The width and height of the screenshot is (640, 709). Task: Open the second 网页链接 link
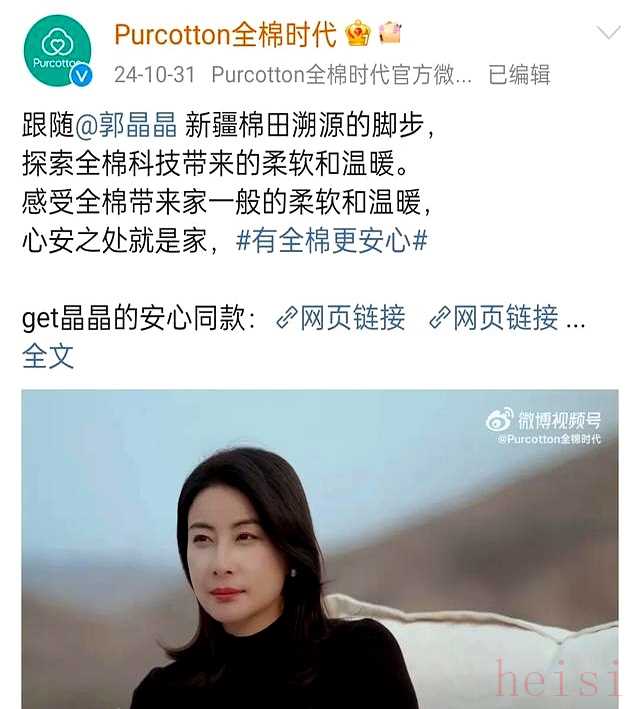[494, 318]
